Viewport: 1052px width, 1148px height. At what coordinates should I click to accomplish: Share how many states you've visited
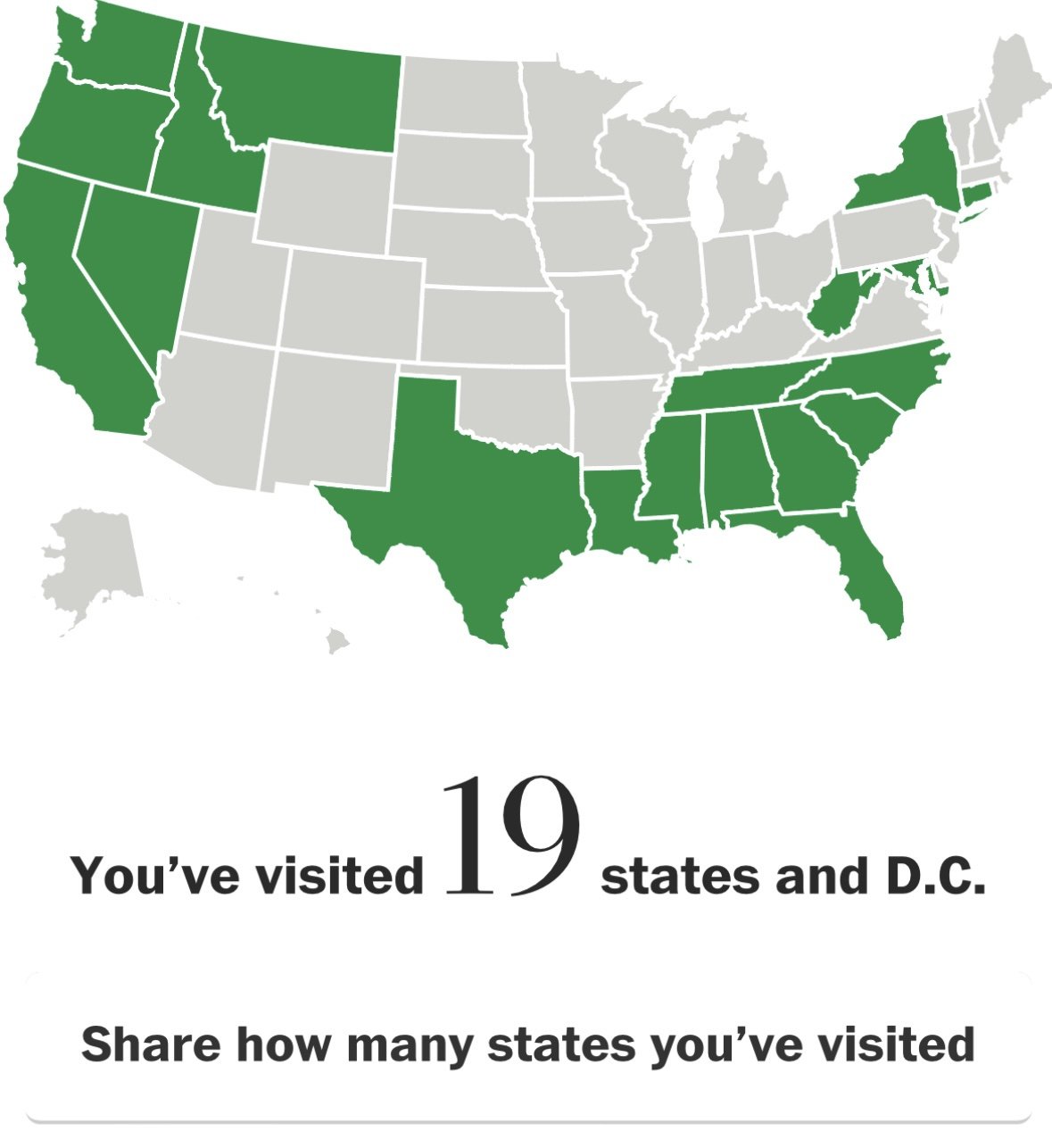pos(527,1044)
